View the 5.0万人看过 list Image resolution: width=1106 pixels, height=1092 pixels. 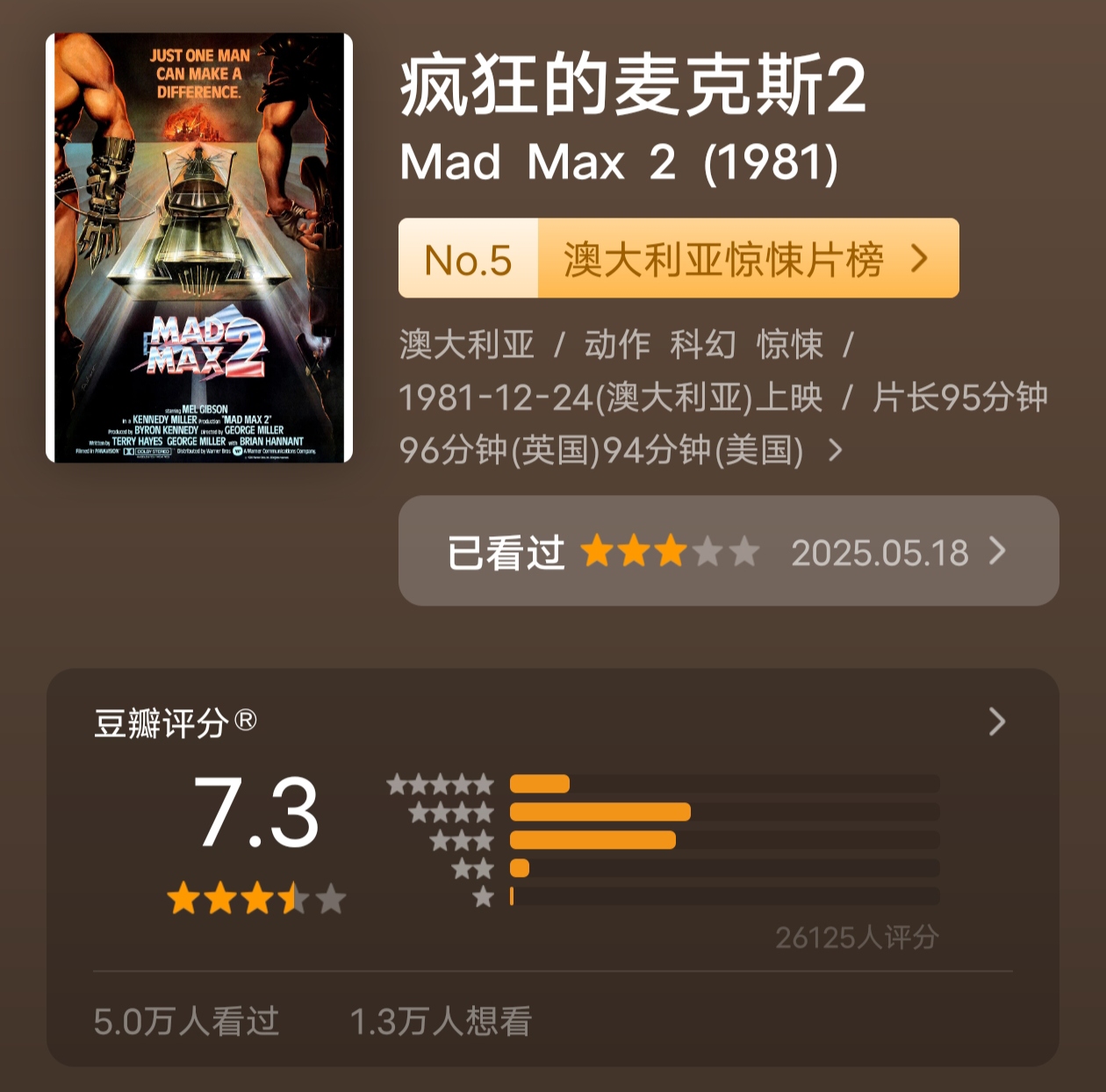[x=186, y=1021]
